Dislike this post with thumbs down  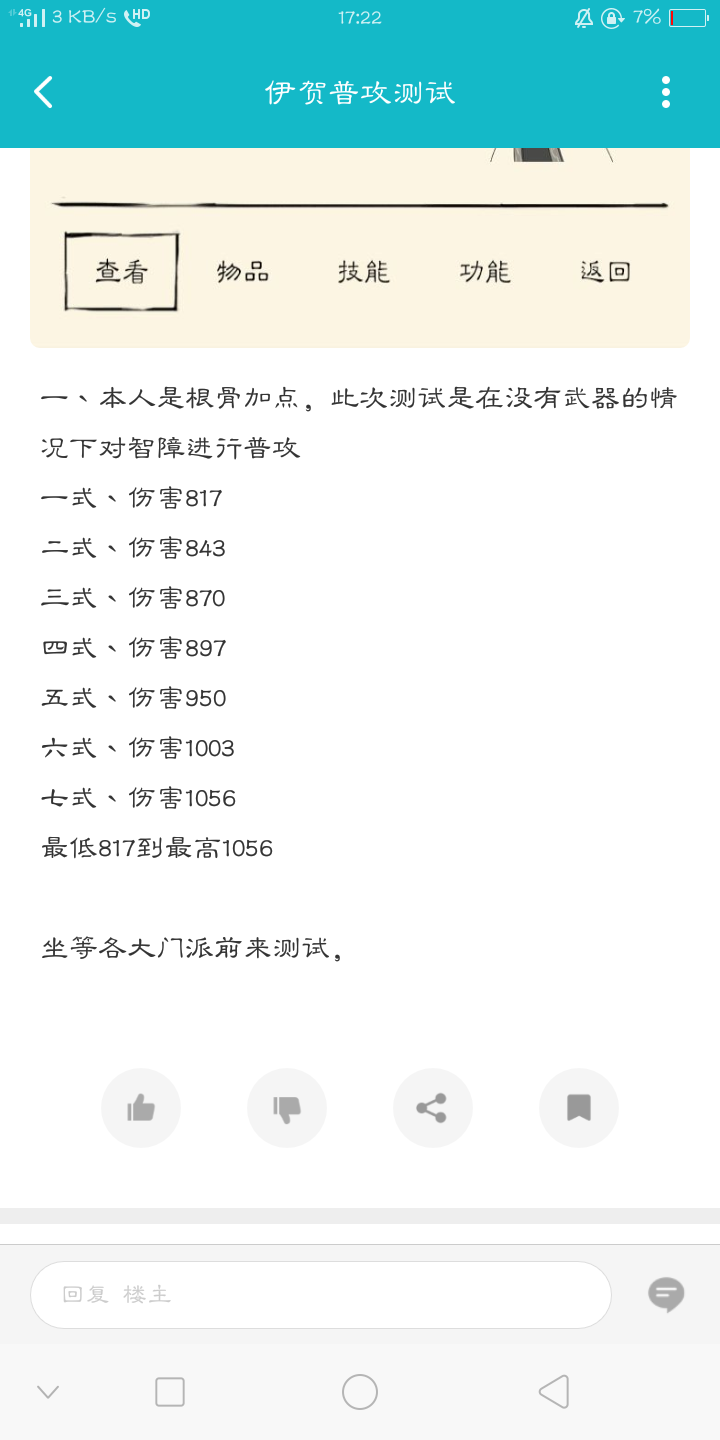click(x=287, y=1108)
